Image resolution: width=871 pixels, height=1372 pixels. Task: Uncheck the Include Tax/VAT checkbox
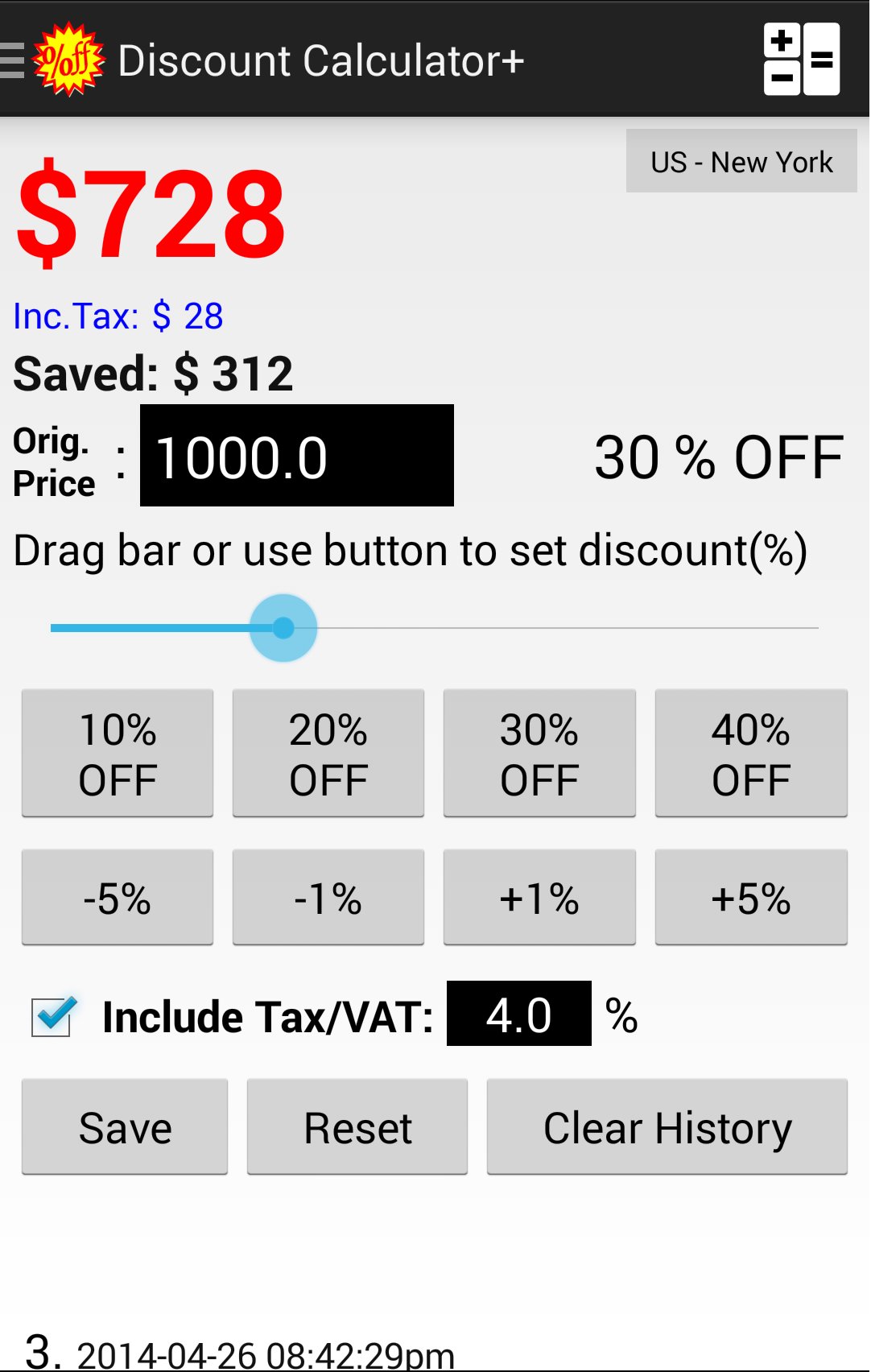53,1016
